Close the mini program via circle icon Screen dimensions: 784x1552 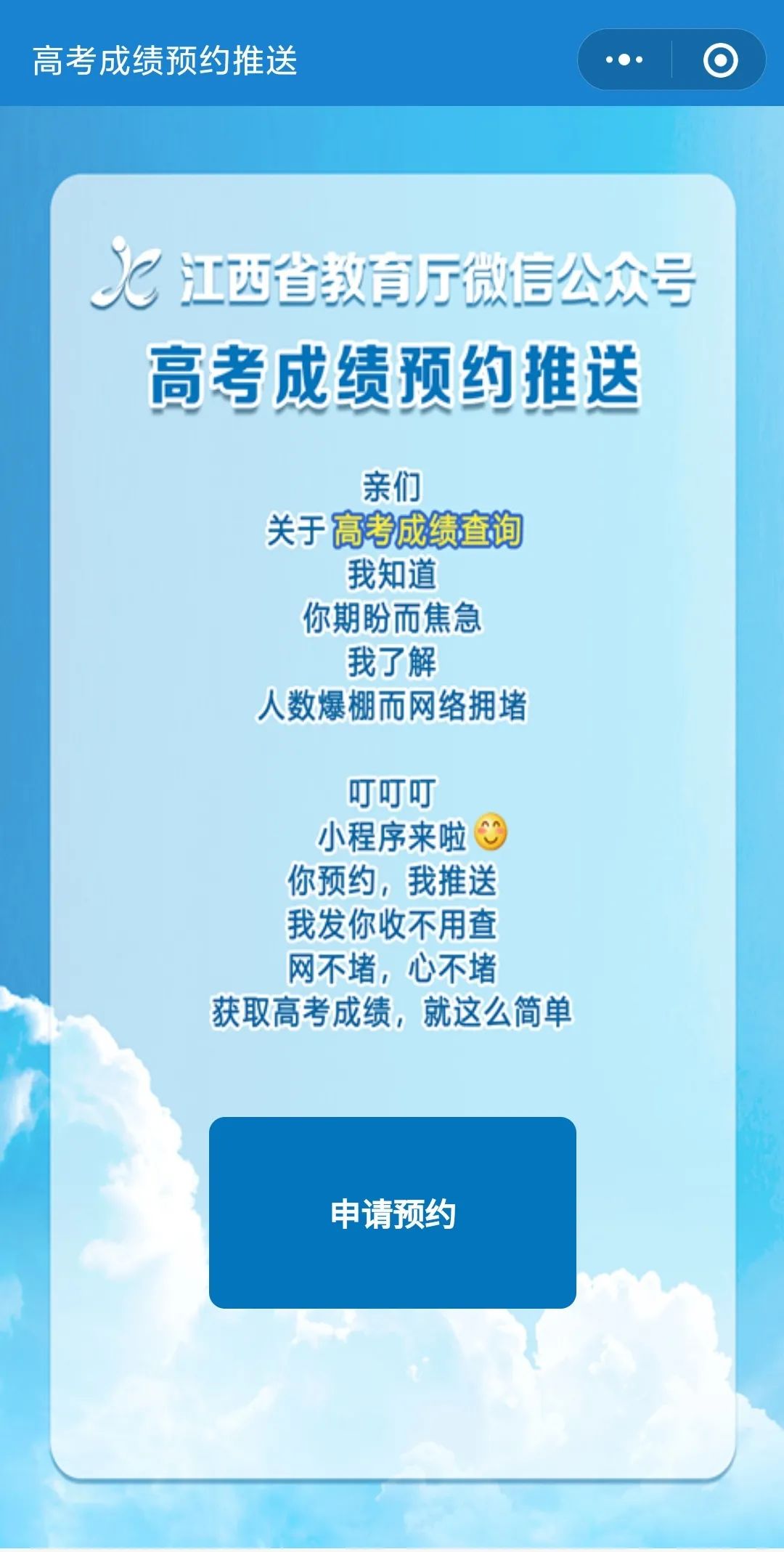tap(720, 60)
